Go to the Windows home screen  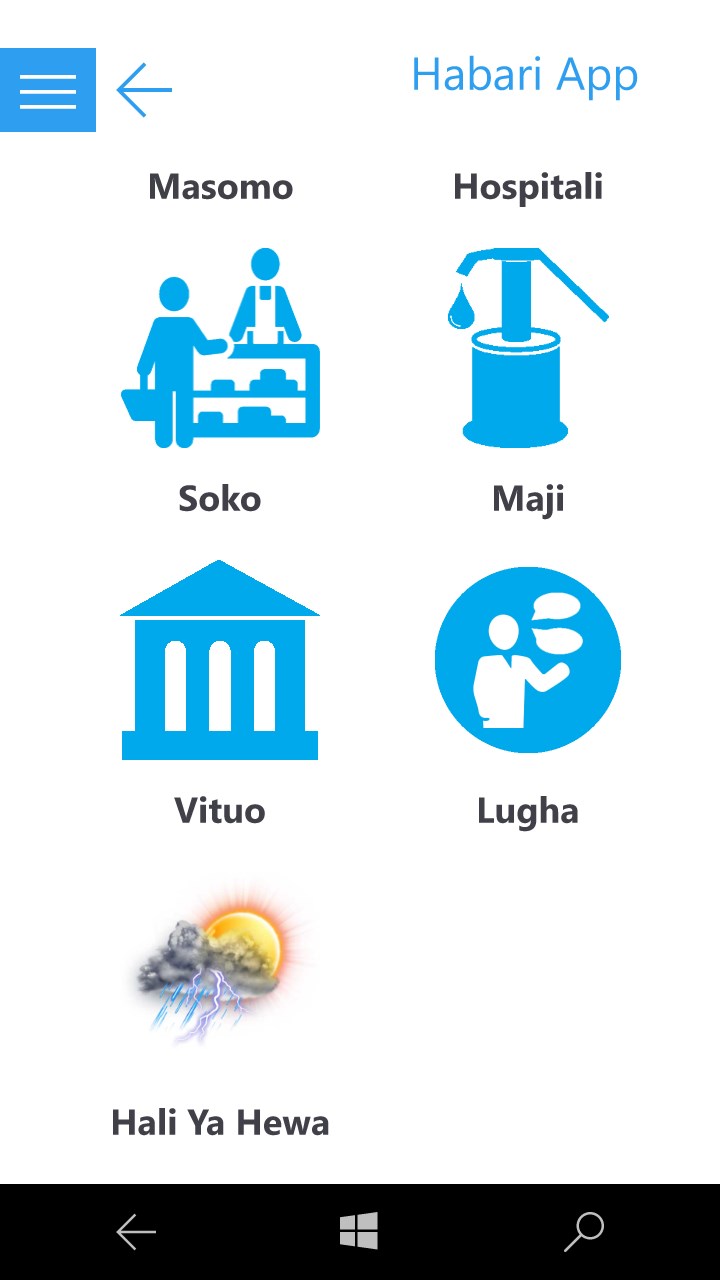[359, 1231]
